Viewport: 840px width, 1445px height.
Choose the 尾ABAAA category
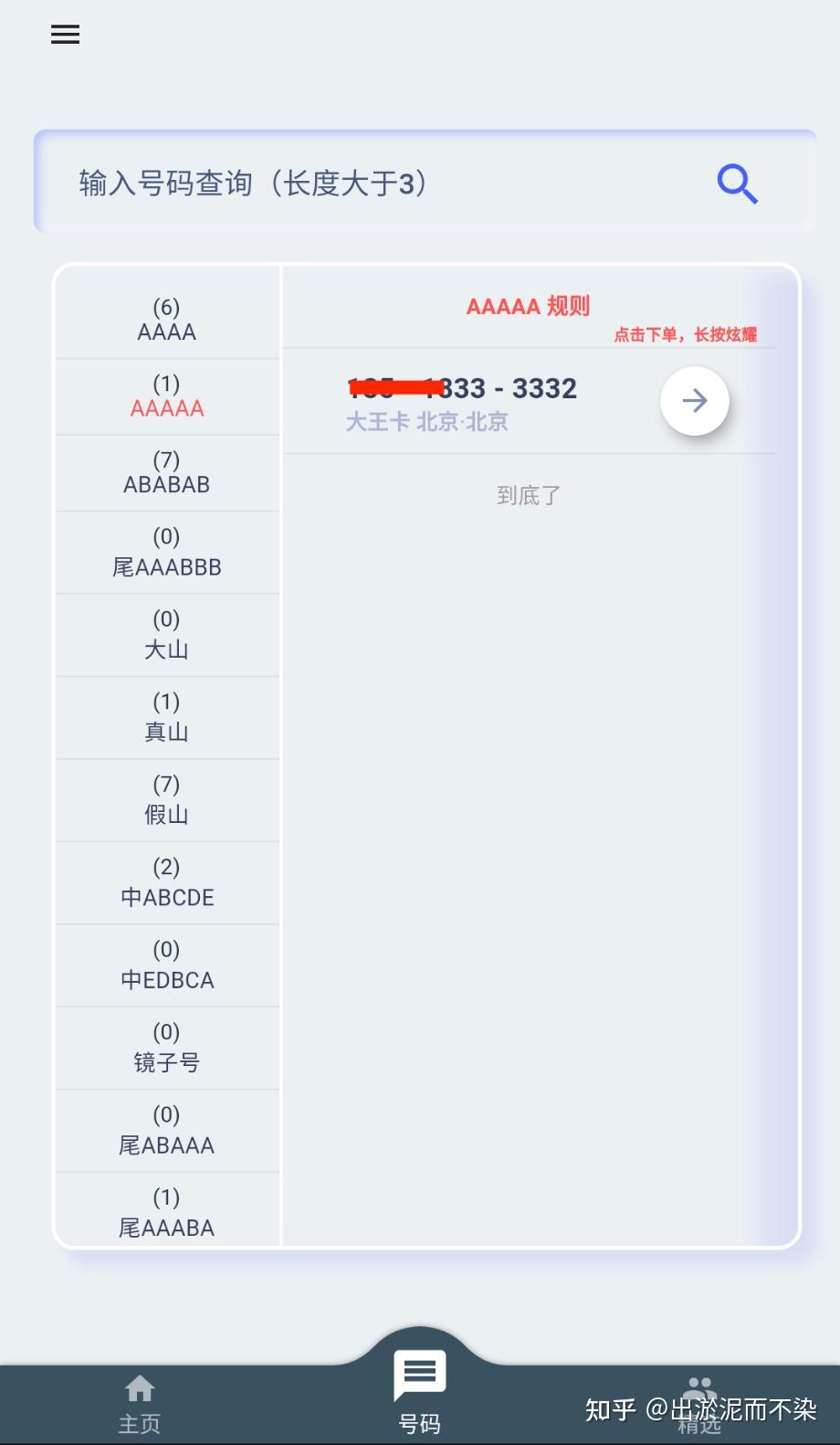[x=167, y=1130]
